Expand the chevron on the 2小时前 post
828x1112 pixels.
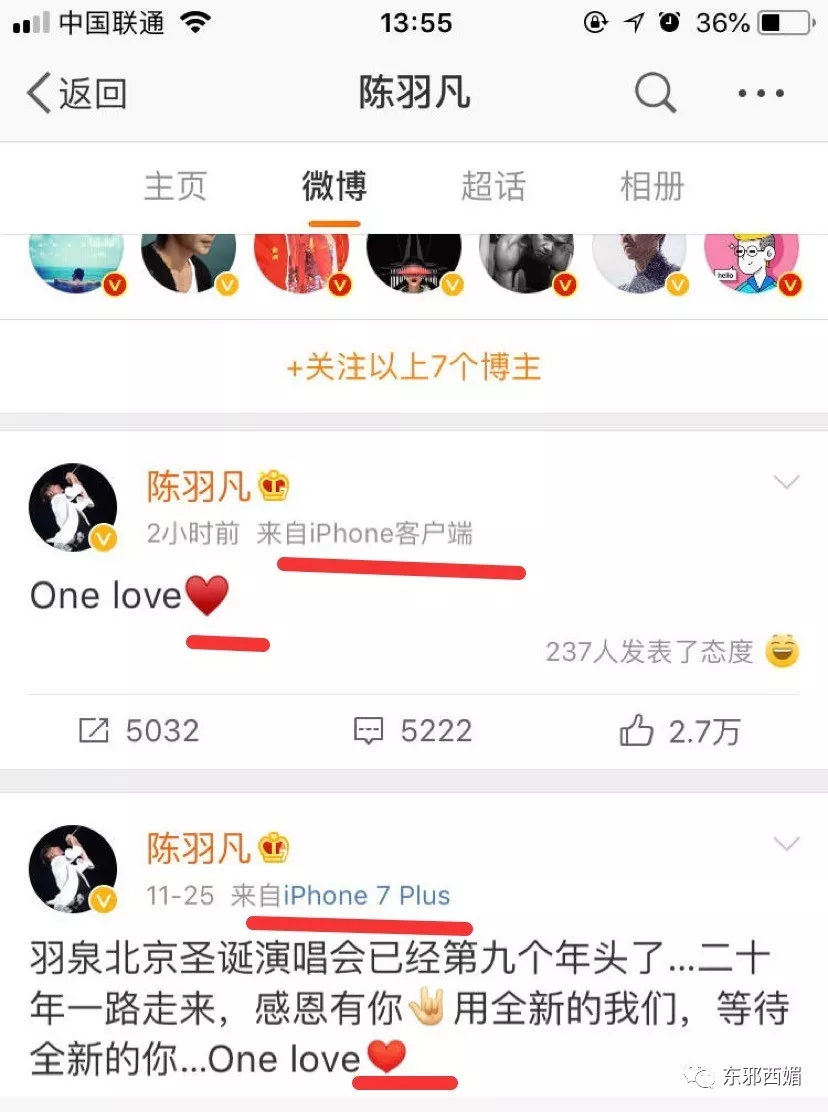click(x=787, y=484)
